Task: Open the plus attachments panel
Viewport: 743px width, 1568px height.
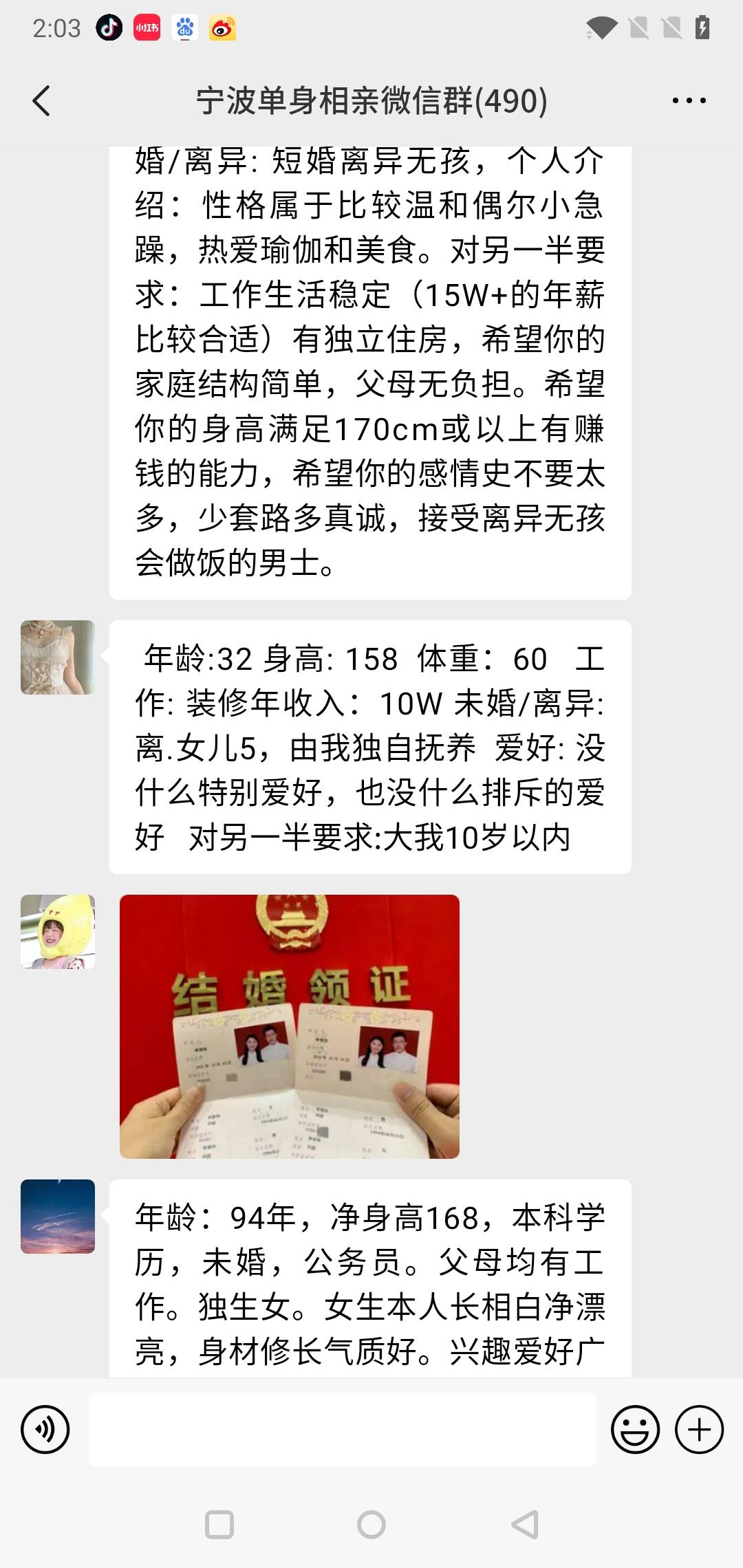Action: point(699,1430)
